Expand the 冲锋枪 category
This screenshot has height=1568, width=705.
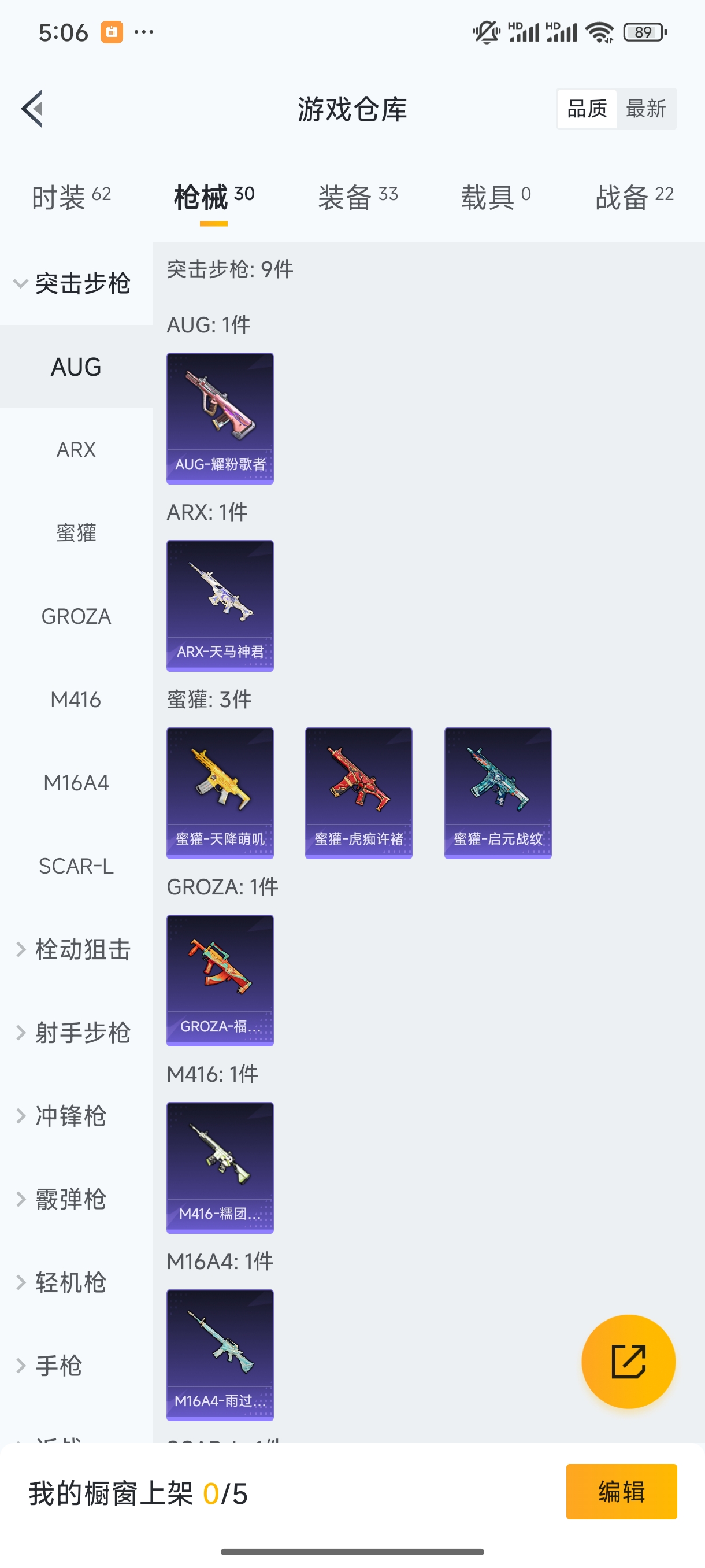[x=73, y=1116]
